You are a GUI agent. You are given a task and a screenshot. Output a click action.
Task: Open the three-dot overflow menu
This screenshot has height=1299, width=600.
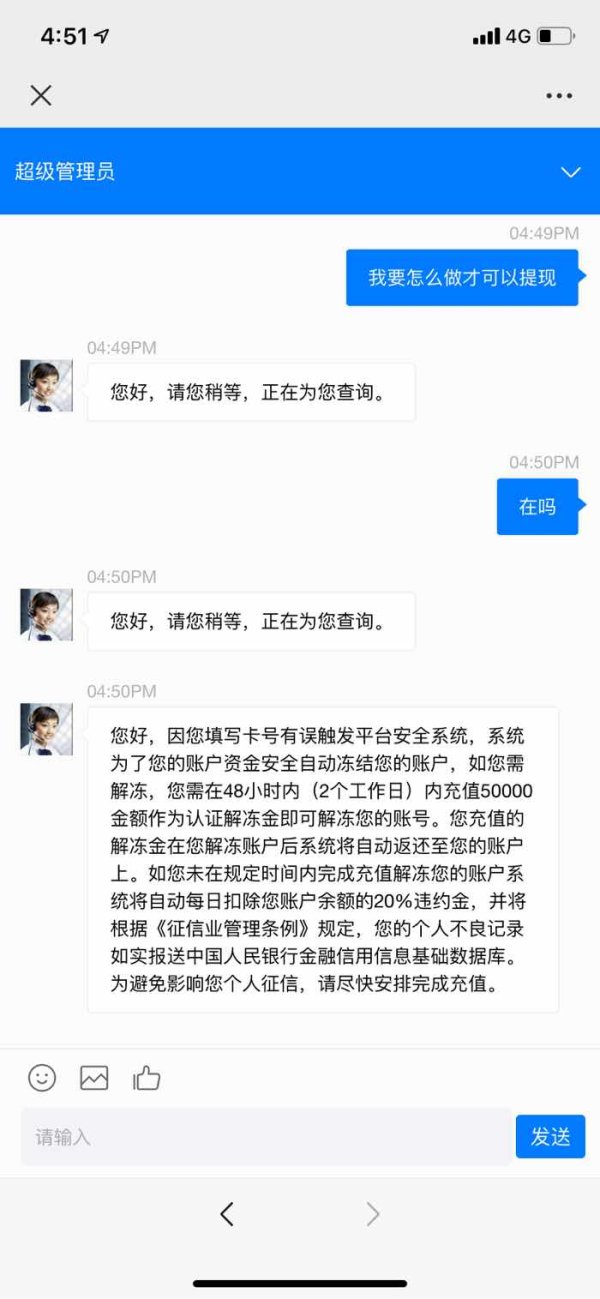(x=560, y=96)
